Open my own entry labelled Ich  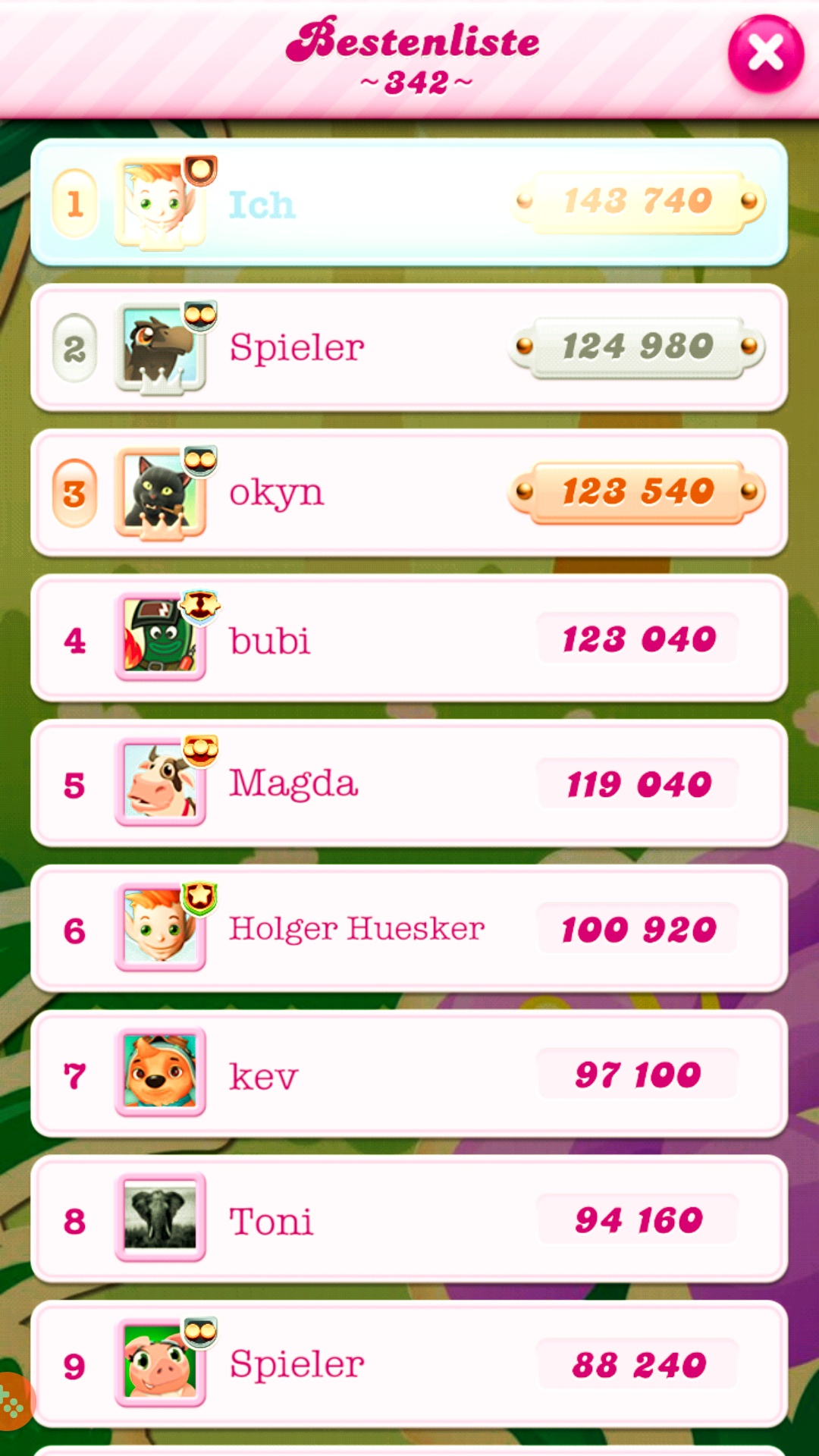point(409,202)
